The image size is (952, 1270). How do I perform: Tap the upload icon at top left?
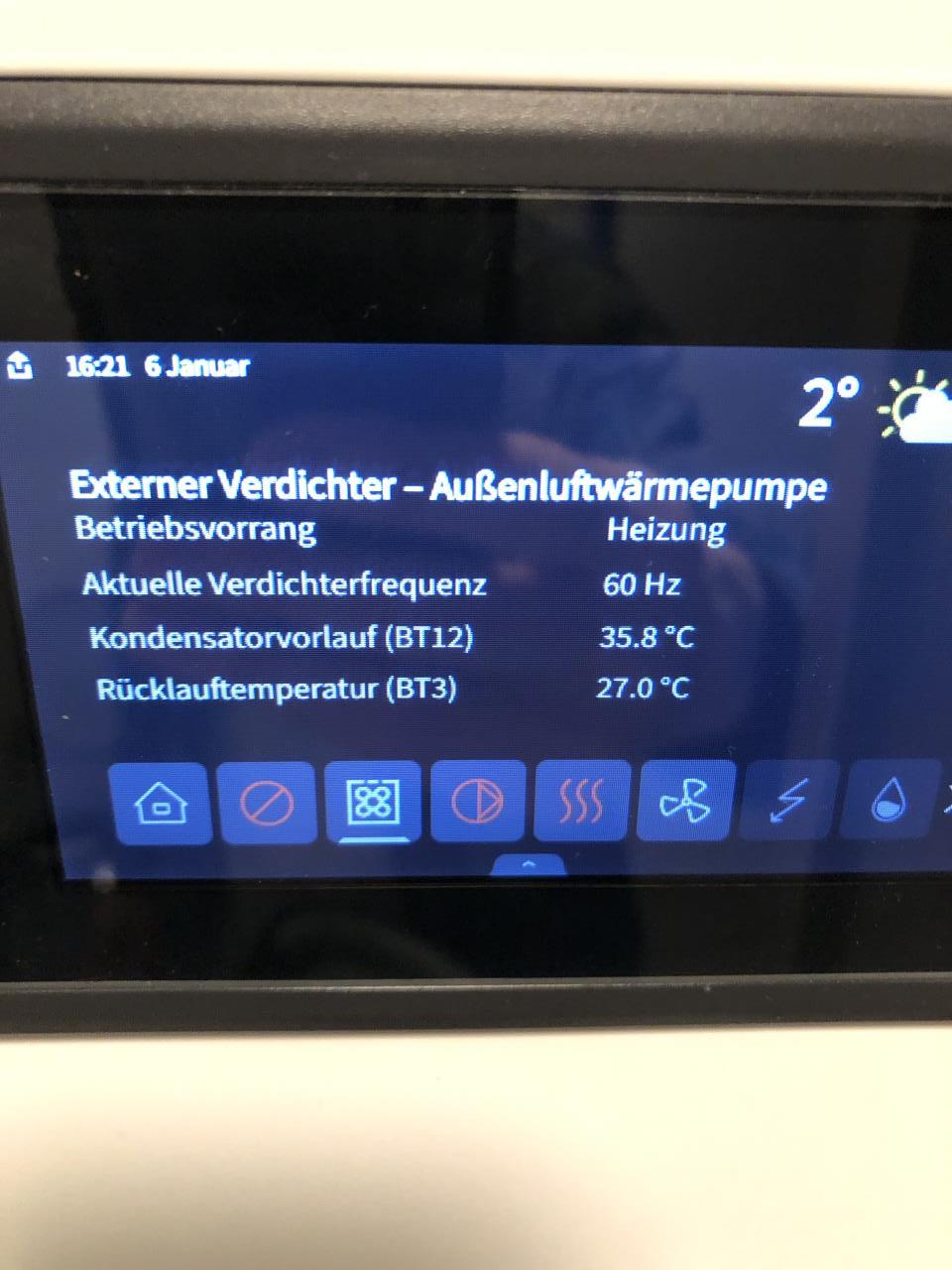pyautogui.click(x=20, y=366)
